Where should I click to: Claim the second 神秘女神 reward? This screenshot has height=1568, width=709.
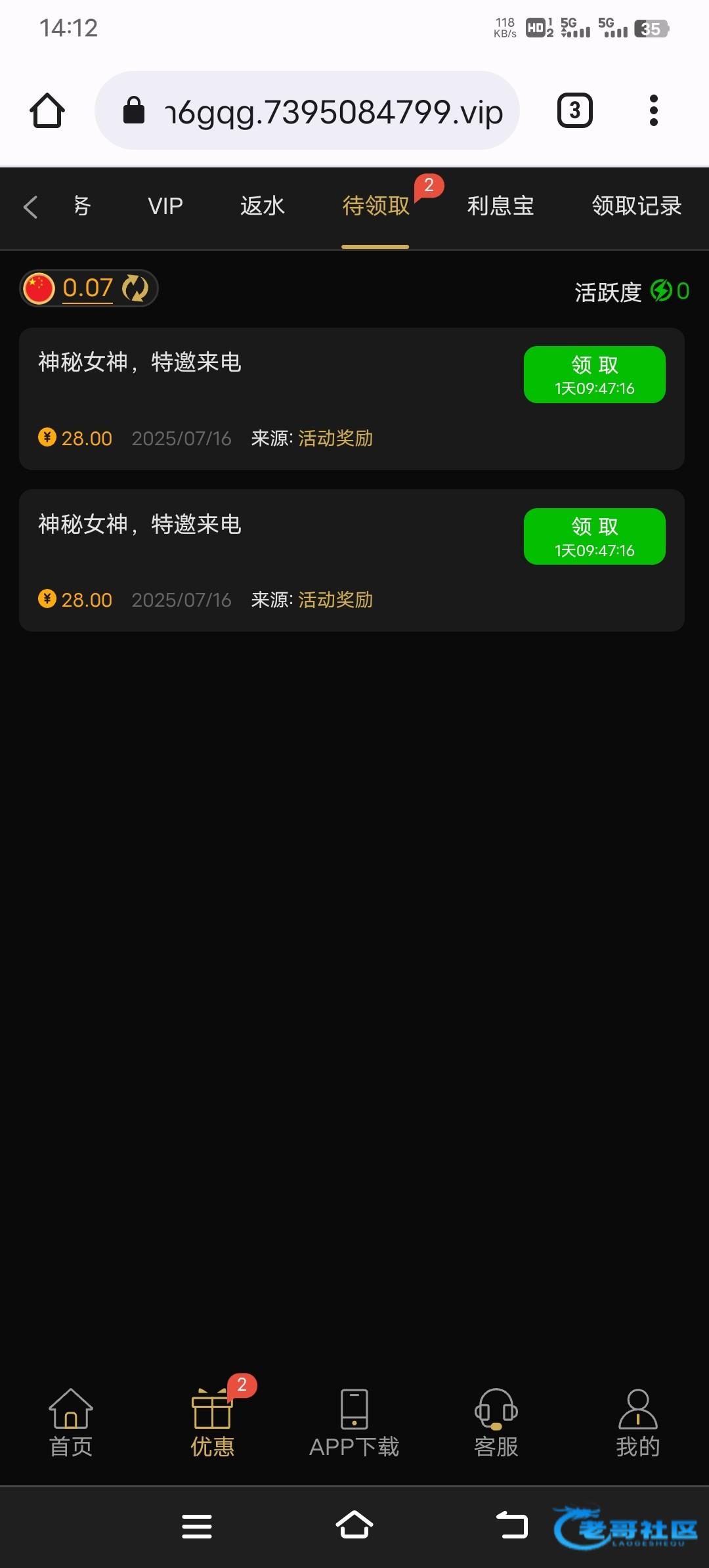pos(594,536)
